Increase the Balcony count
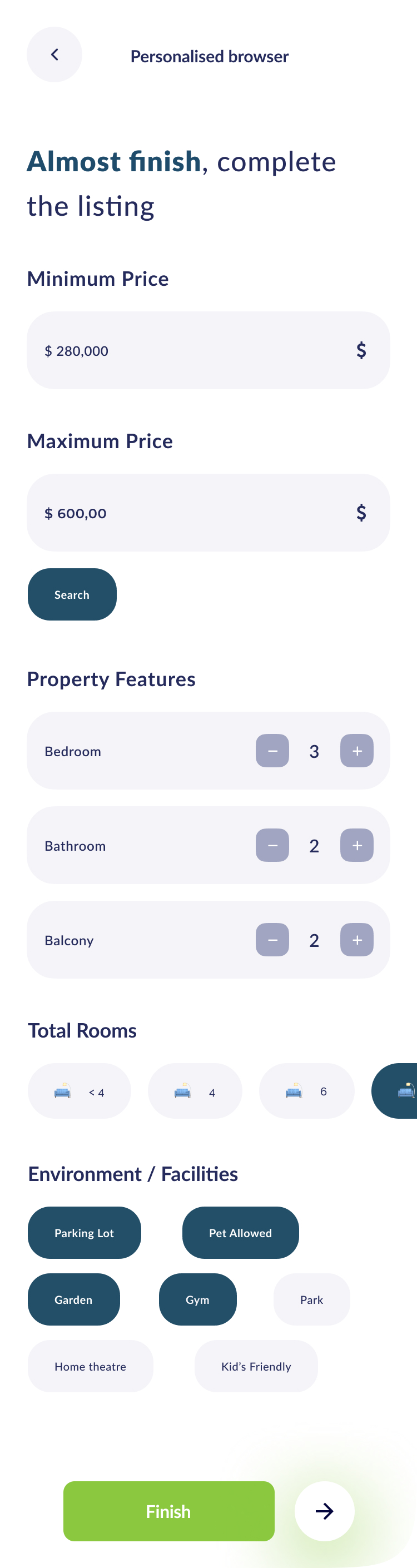Screen dimensions: 417x1568 [357, 939]
